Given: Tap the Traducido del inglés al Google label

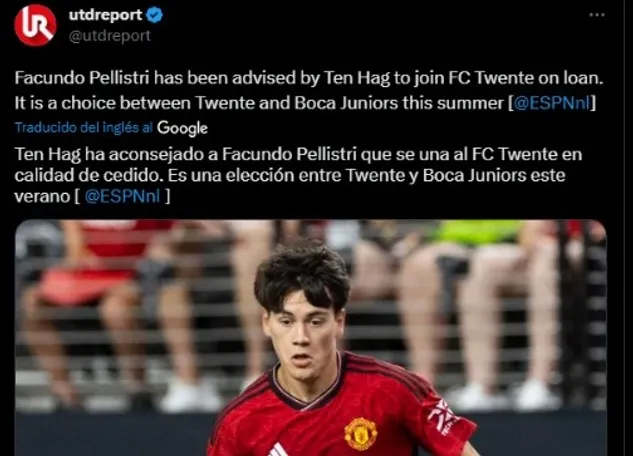Looking at the screenshot, I should click(111, 128).
